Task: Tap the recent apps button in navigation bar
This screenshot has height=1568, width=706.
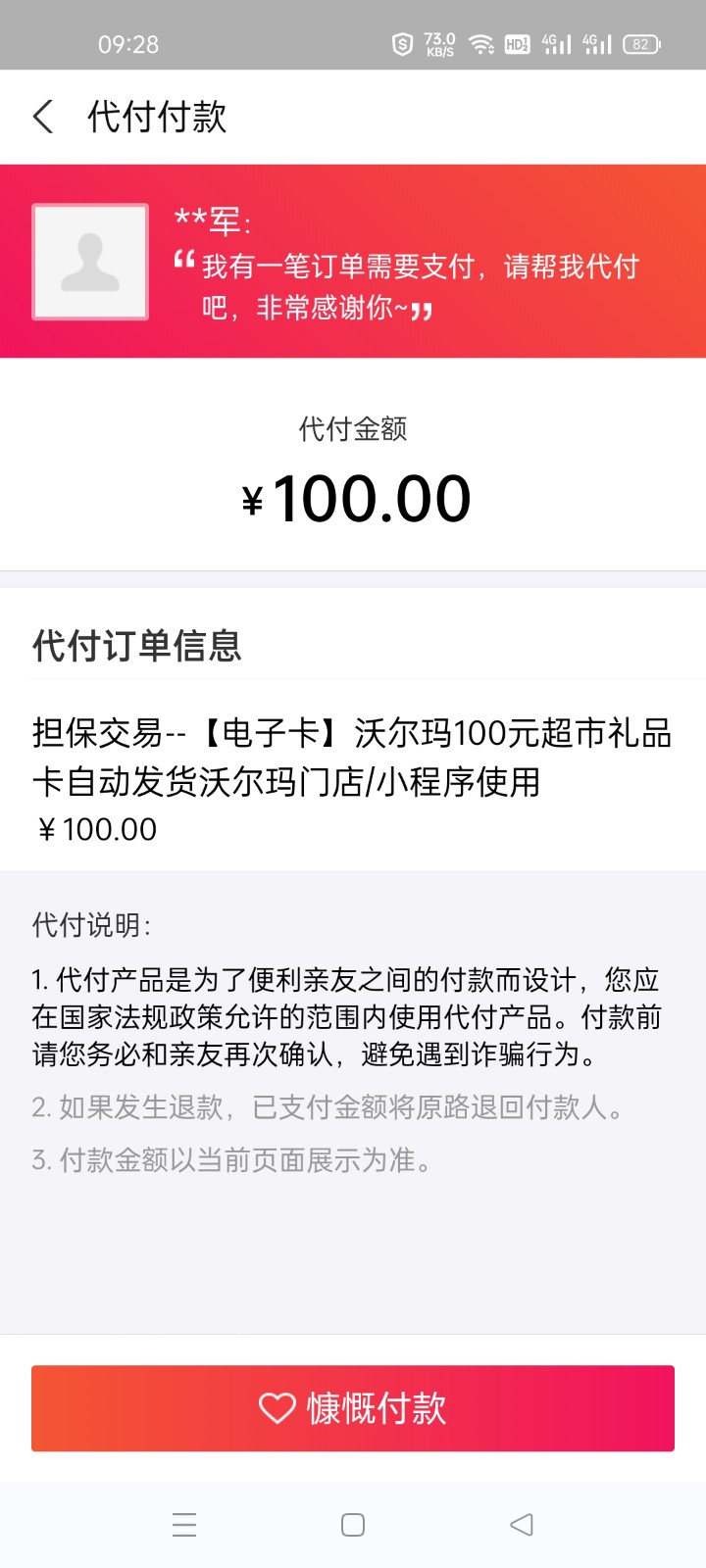Action: pyautogui.click(x=184, y=1525)
